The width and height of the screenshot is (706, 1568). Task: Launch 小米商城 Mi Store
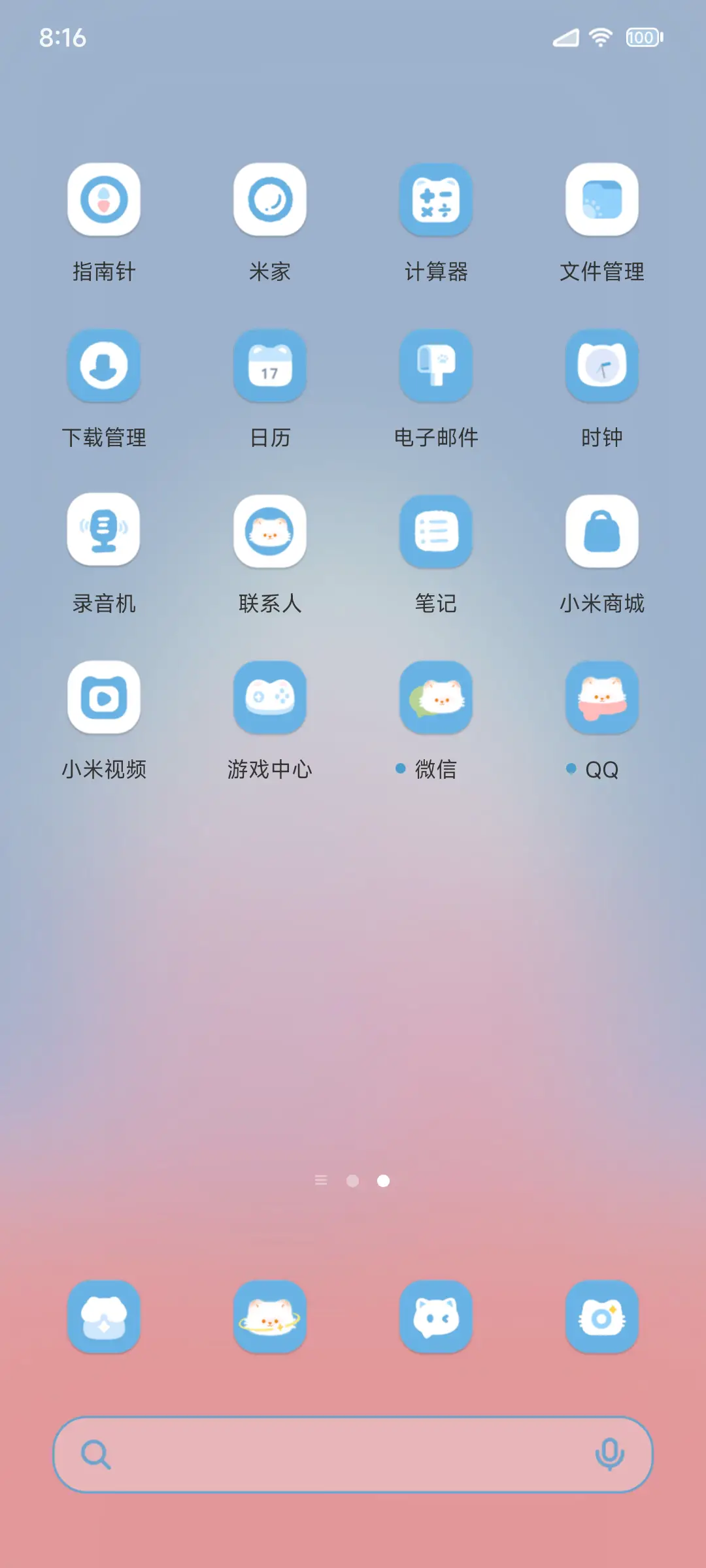[x=602, y=532]
